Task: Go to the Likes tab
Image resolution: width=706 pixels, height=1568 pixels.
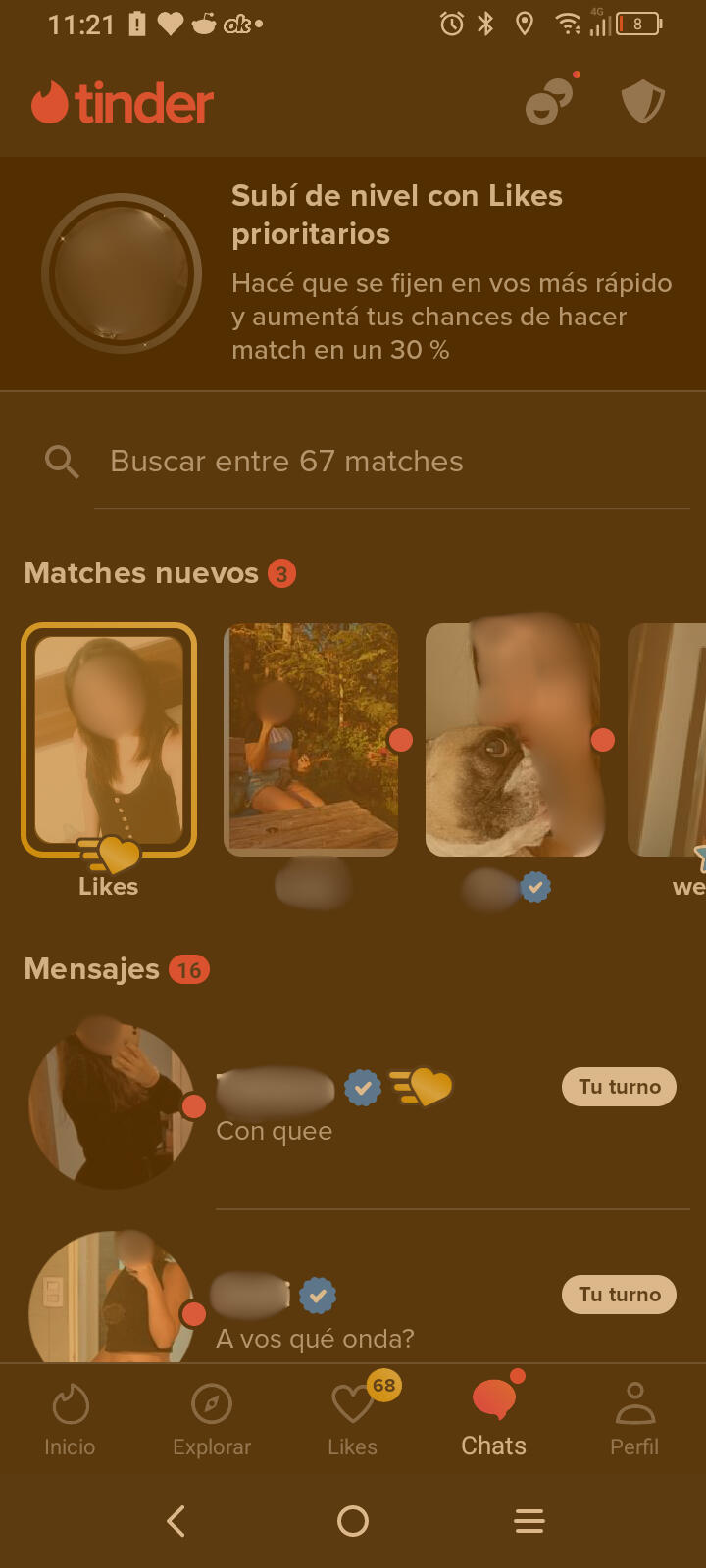Action: click(353, 1419)
